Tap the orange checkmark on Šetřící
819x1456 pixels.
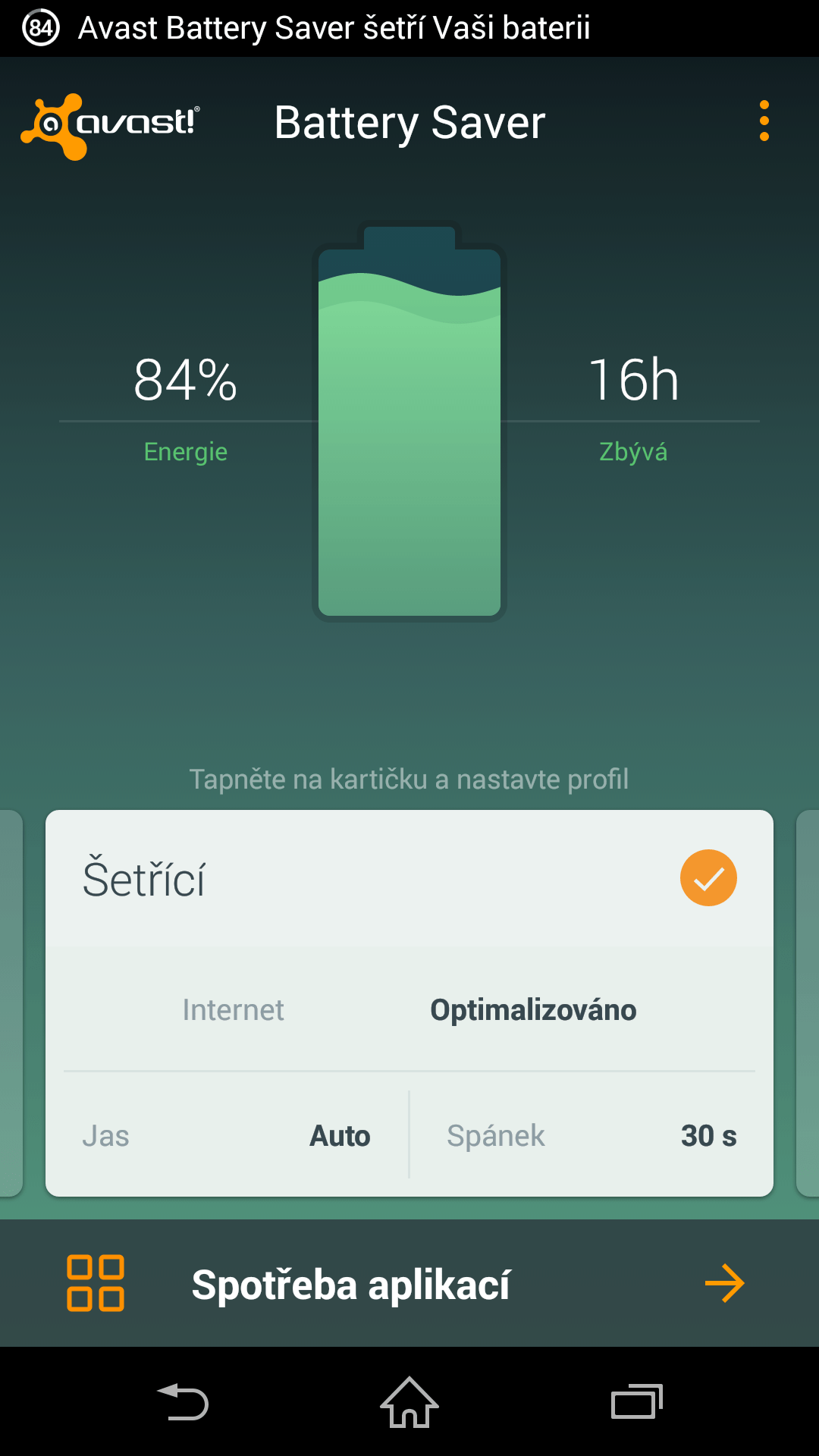[x=708, y=877]
